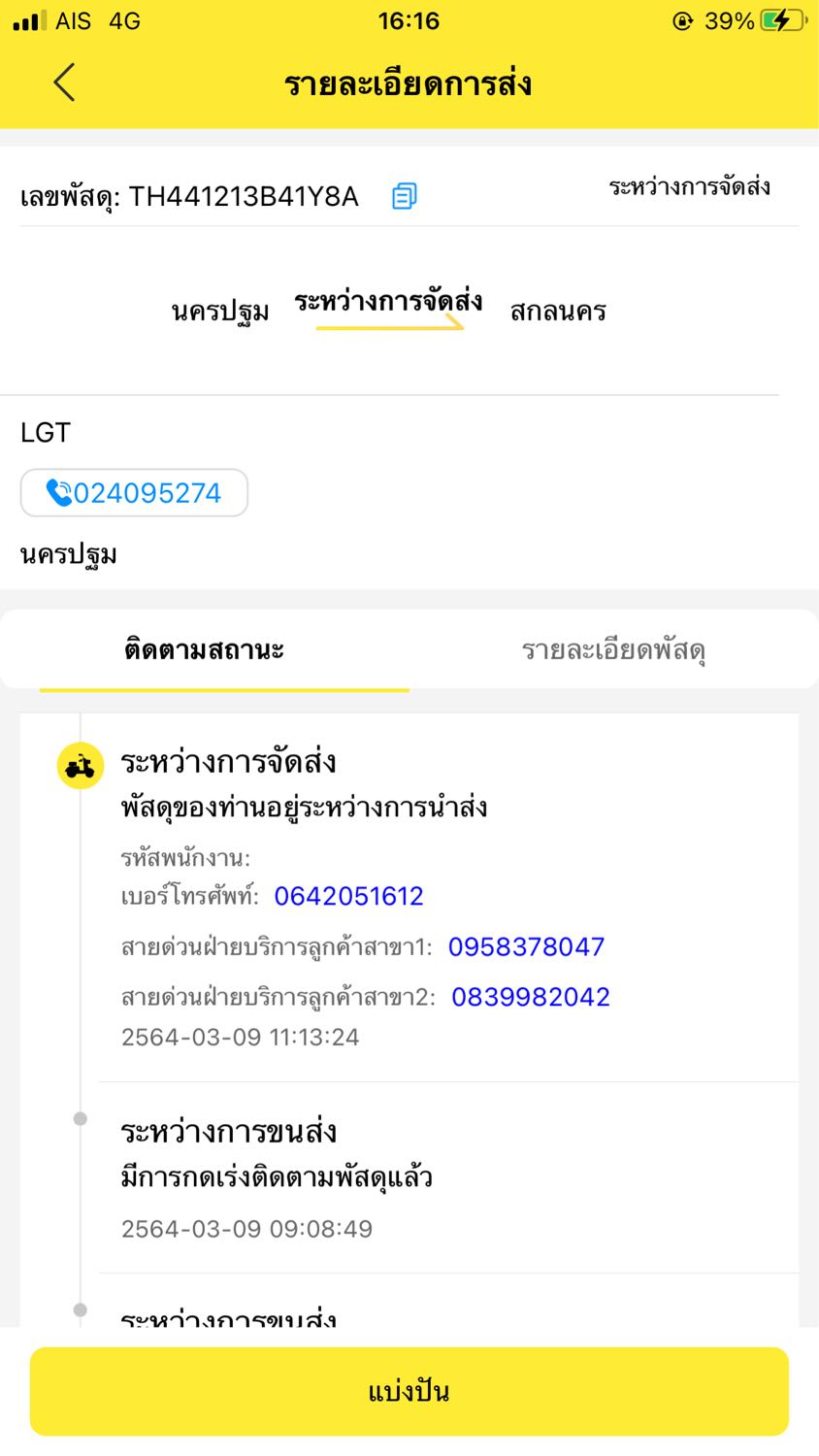Call LGT at 024095274
This screenshot has width=819, height=1456.
click(x=134, y=493)
